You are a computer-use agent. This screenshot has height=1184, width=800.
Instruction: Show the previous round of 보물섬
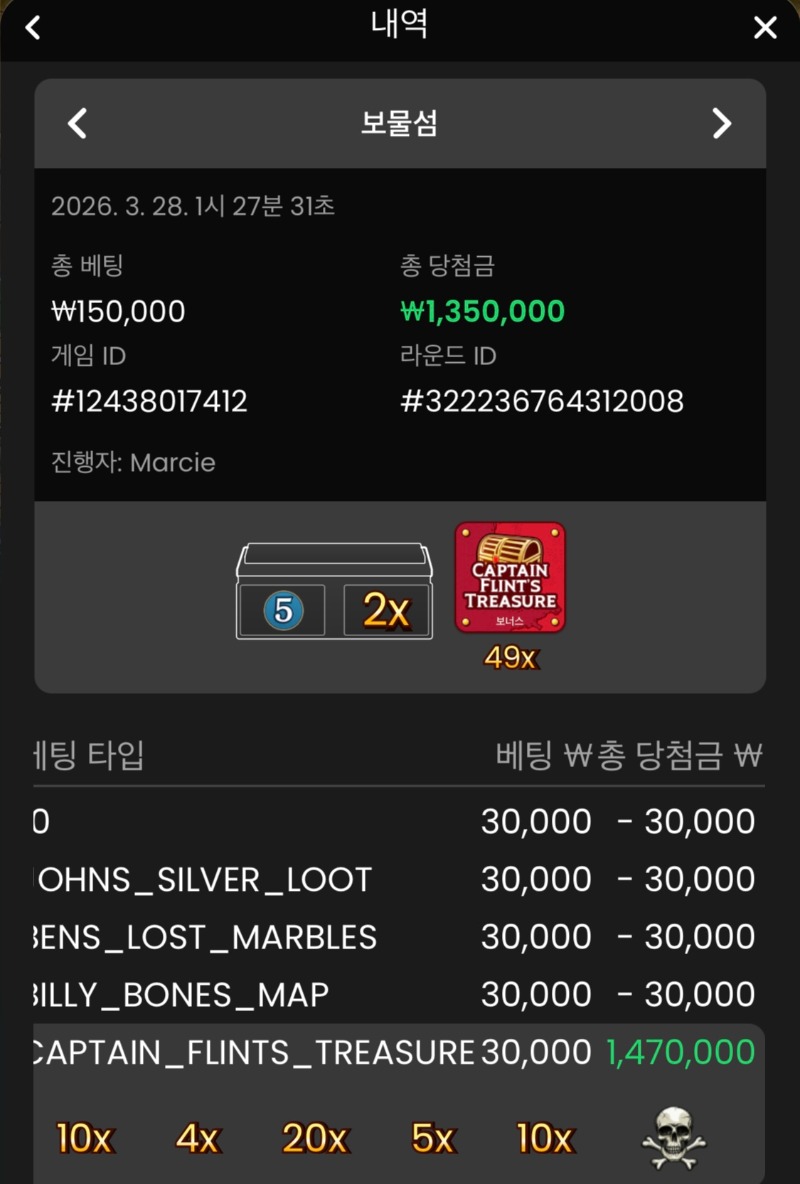[77, 124]
